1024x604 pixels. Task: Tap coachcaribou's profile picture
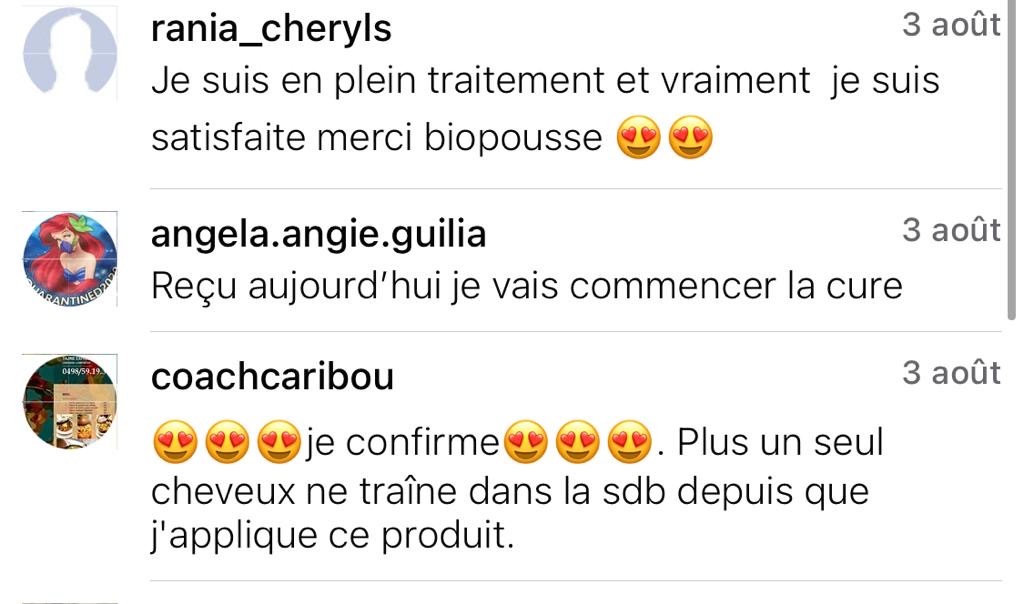[x=70, y=401]
